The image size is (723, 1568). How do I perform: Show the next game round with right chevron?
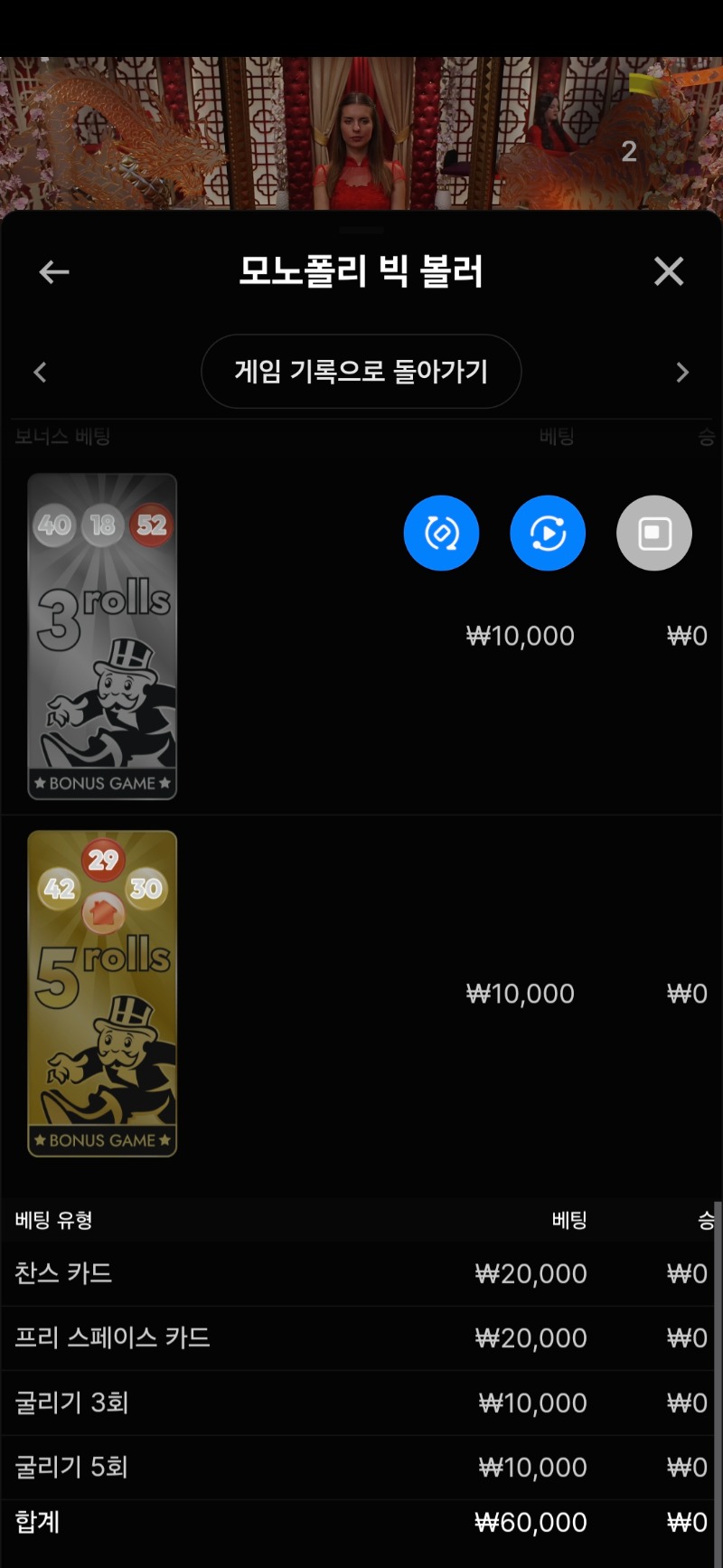(x=682, y=372)
